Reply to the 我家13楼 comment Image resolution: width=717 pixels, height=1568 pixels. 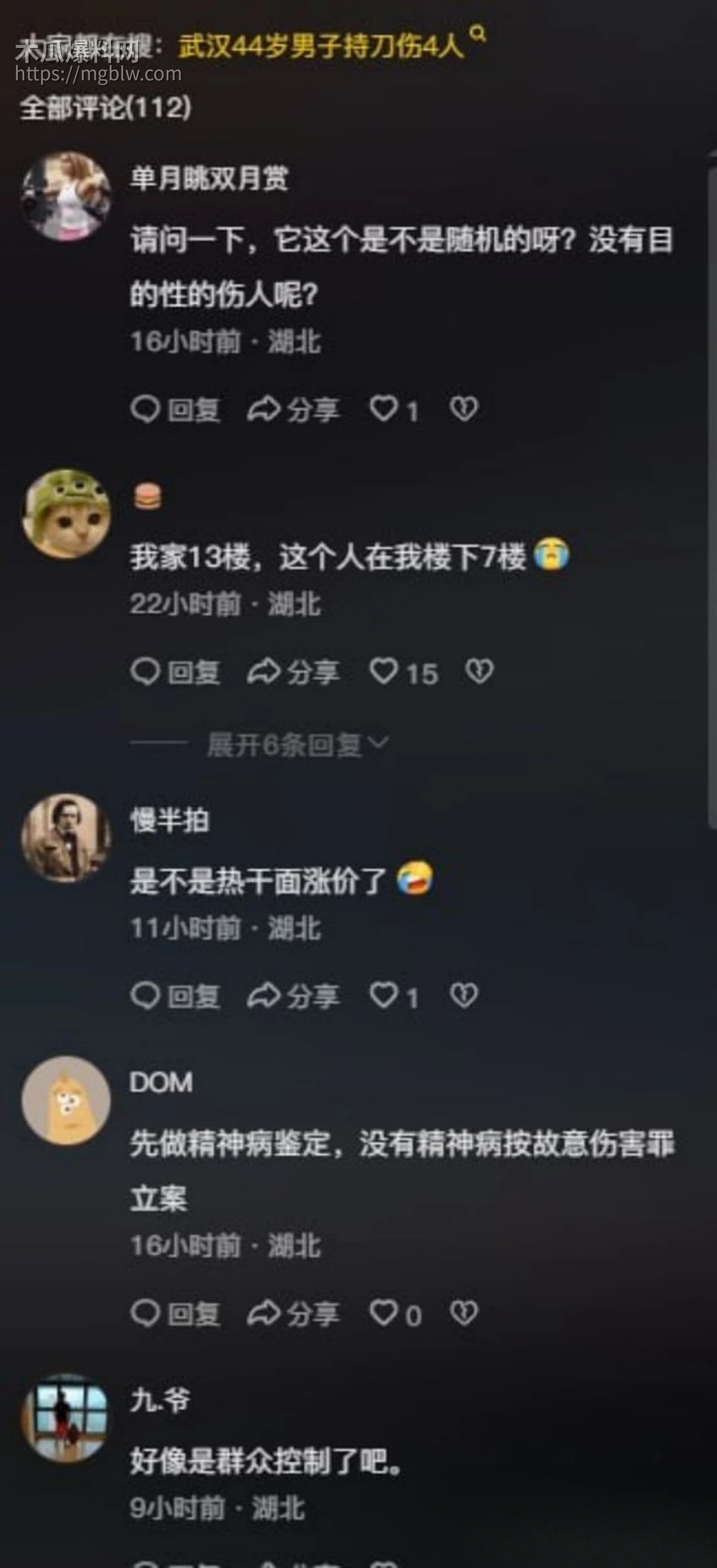point(175,672)
